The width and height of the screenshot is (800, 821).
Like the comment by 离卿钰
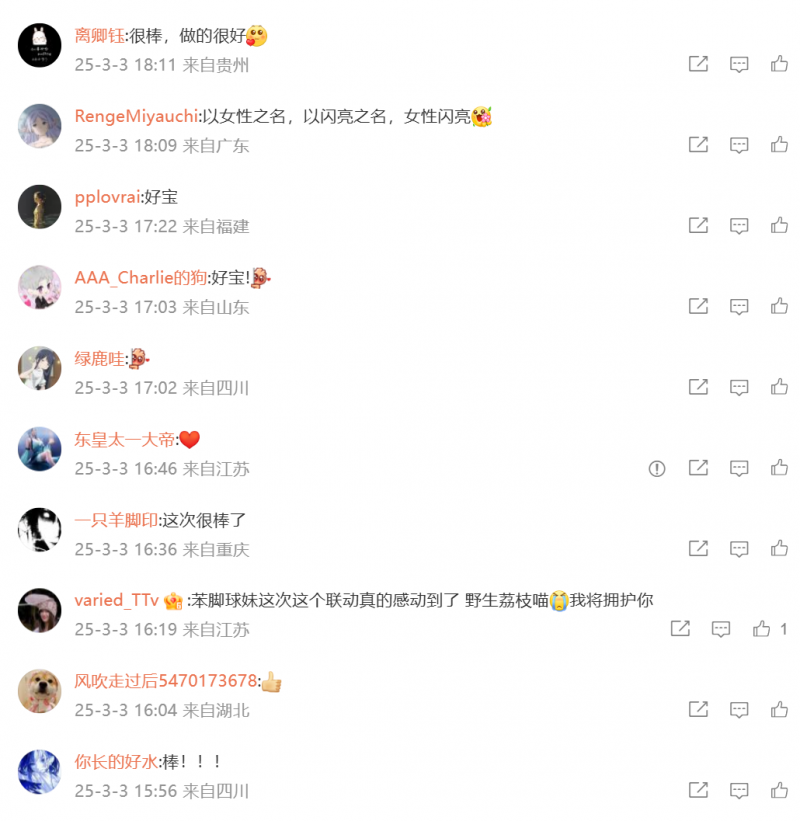point(779,64)
